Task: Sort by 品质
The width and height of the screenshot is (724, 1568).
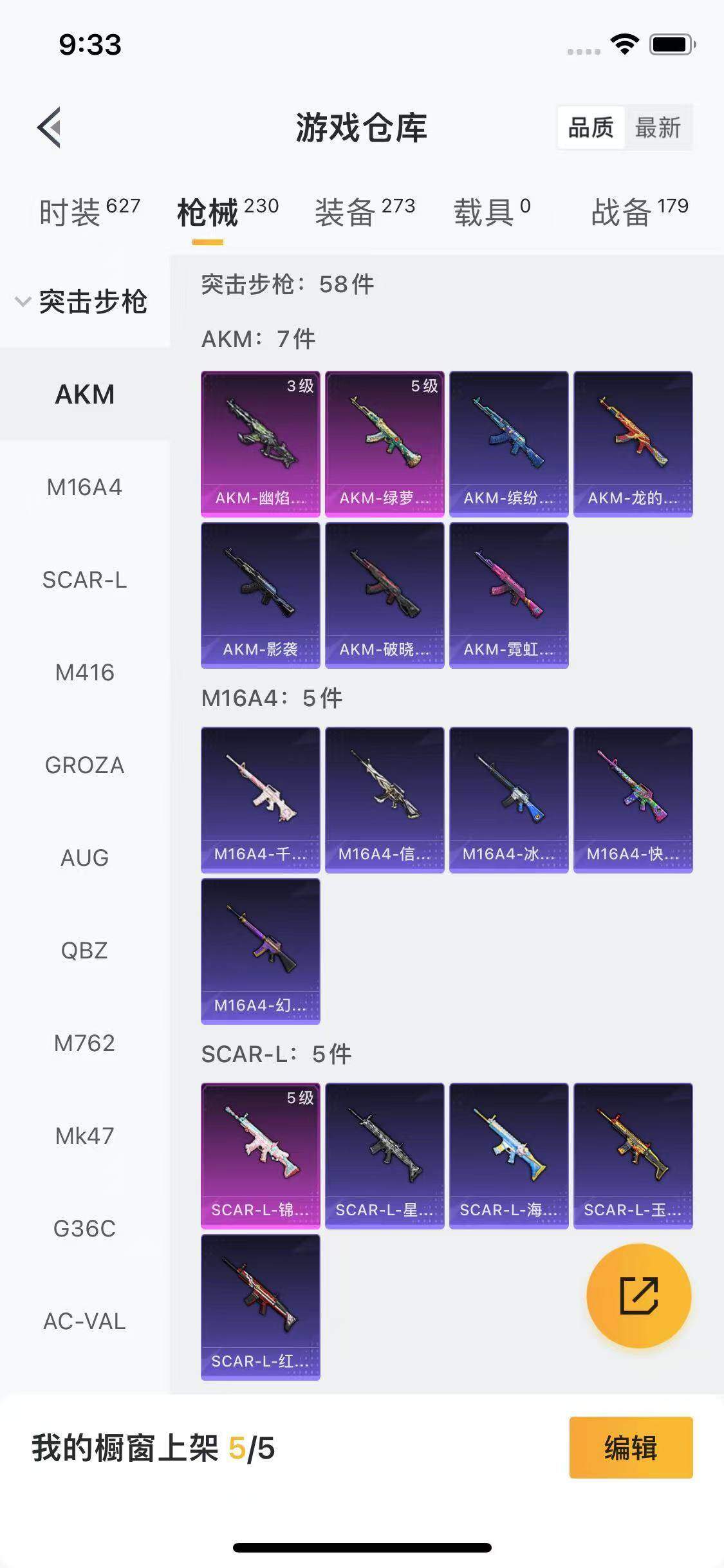Action: pos(591,127)
